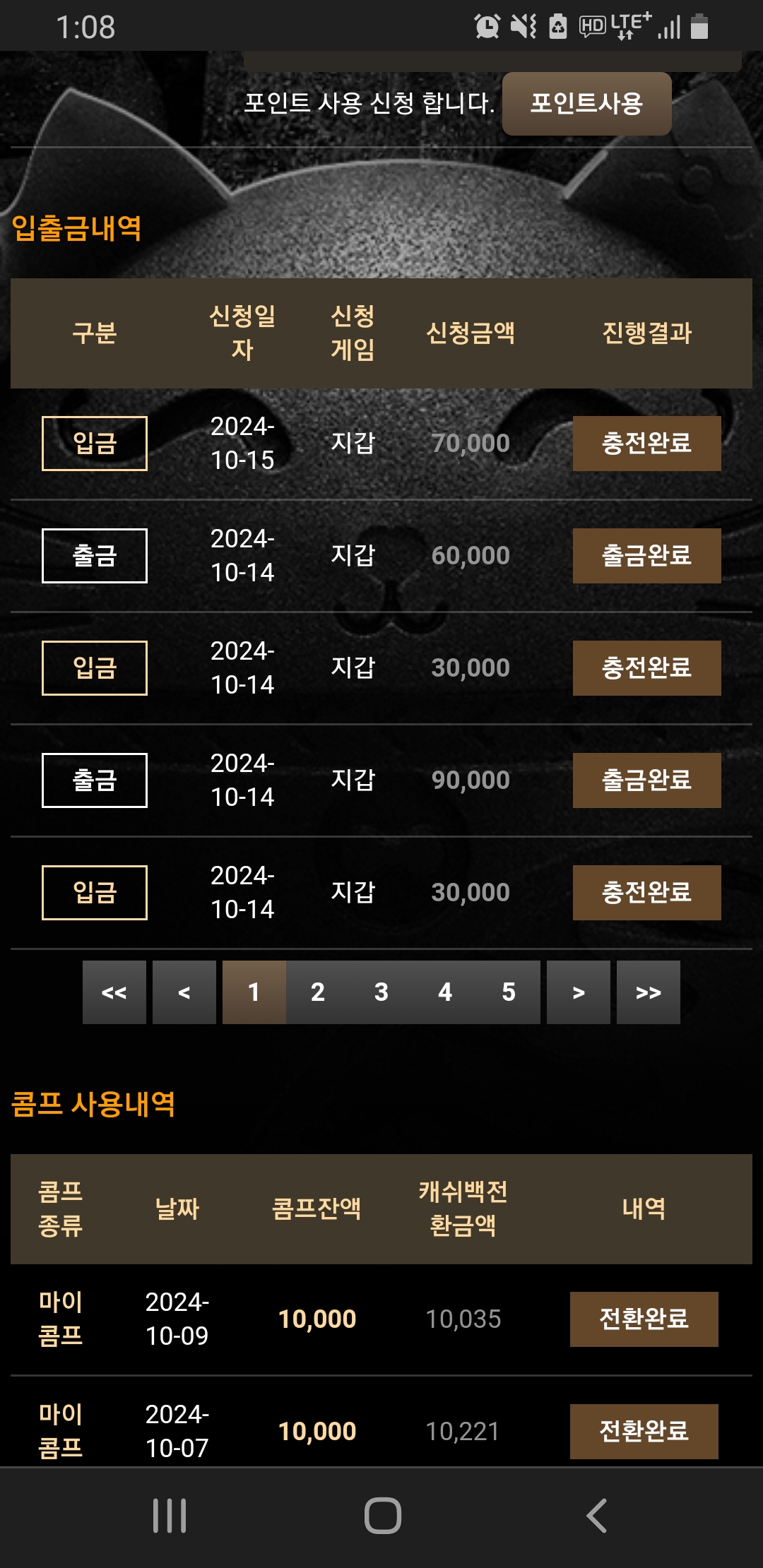Go to page 2 of the transaction history
Screen dimensions: 763x1568
318,992
